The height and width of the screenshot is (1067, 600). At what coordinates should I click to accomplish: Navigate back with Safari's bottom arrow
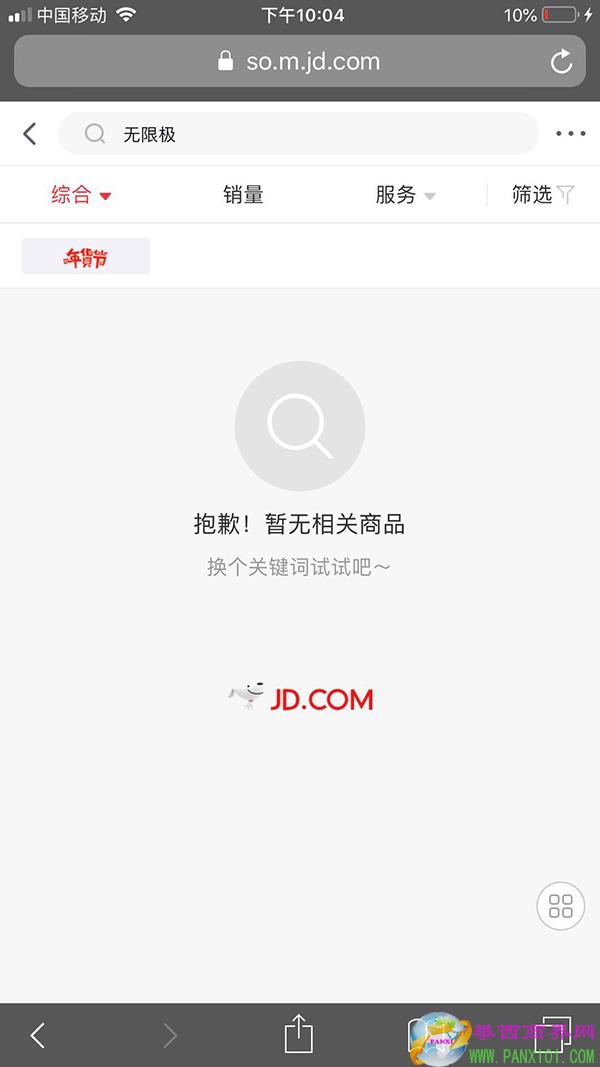pos(37,1035)
